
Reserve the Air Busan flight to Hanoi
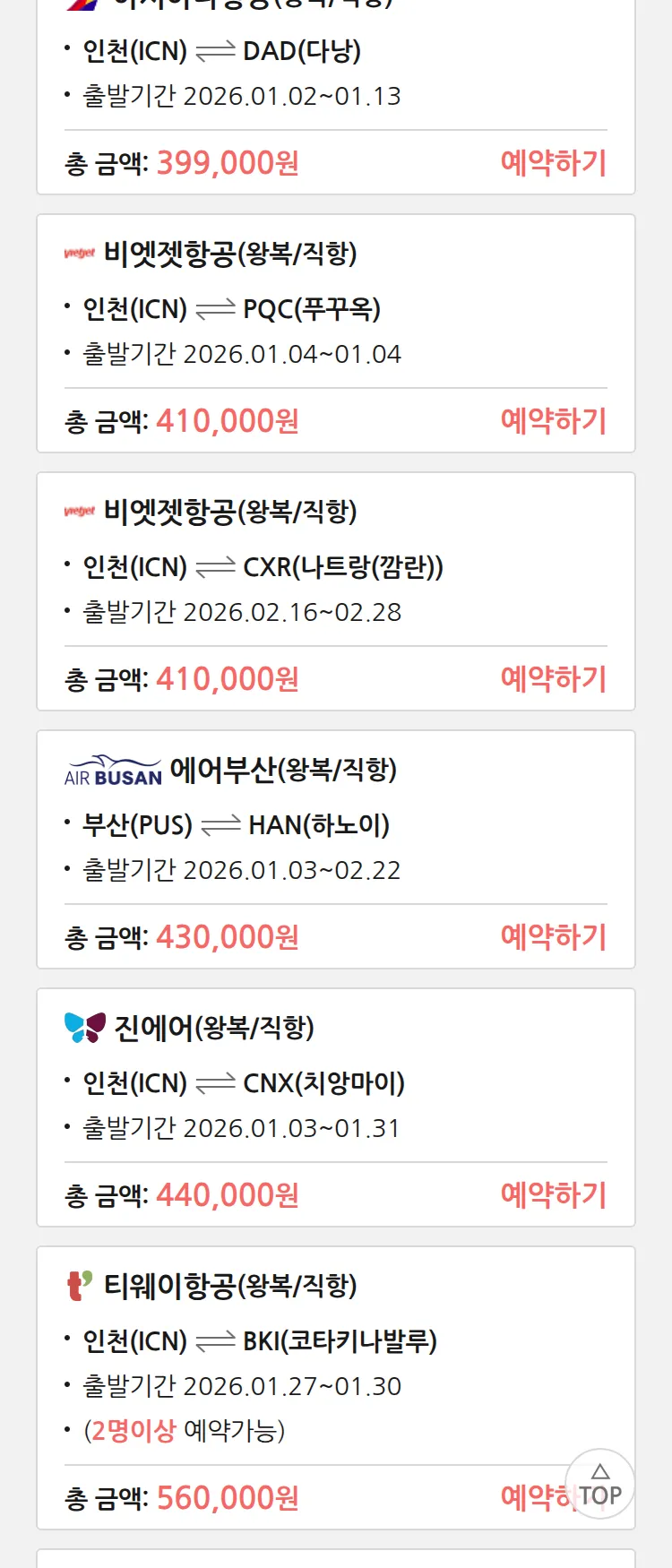[x=553, y=937]
